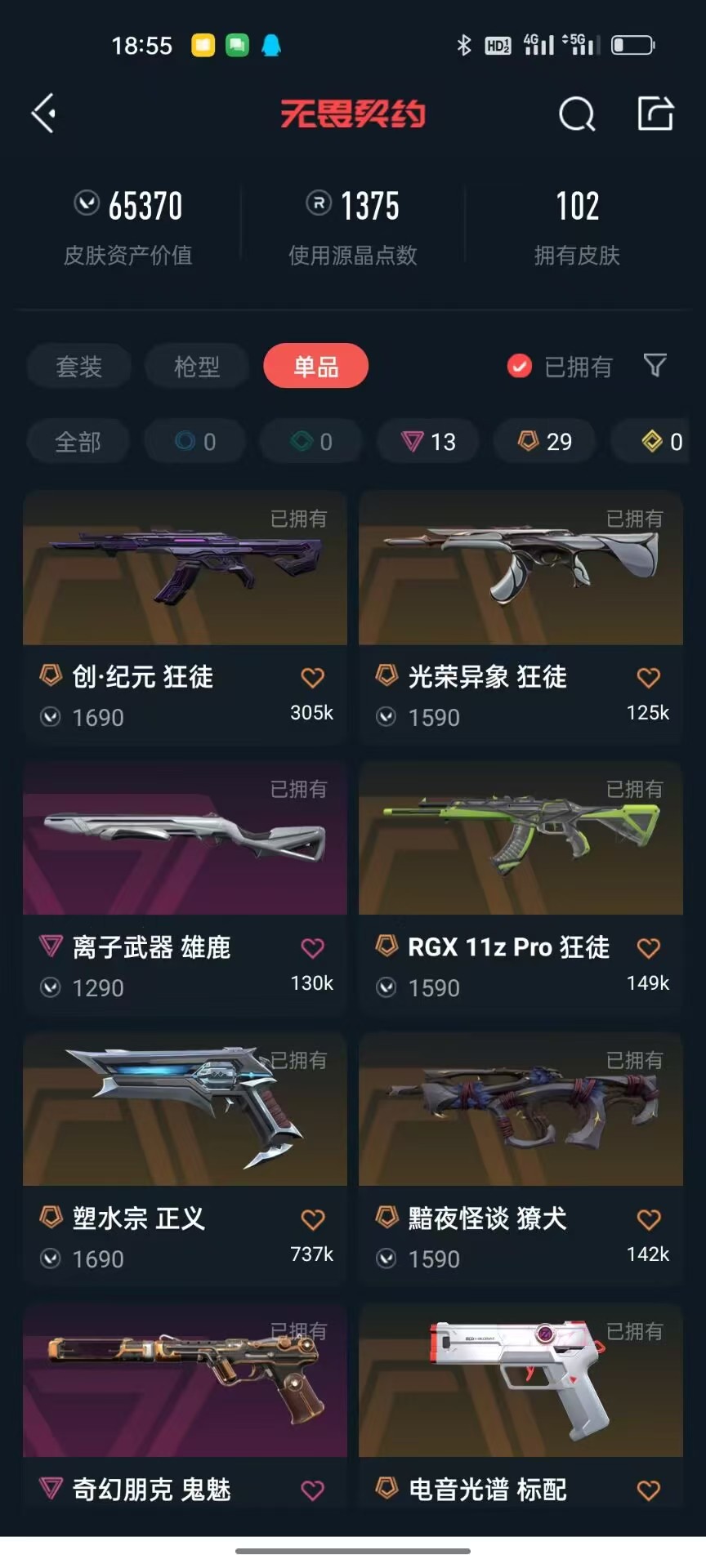Open the search icon
The image size is (706, 1568).
577,114
